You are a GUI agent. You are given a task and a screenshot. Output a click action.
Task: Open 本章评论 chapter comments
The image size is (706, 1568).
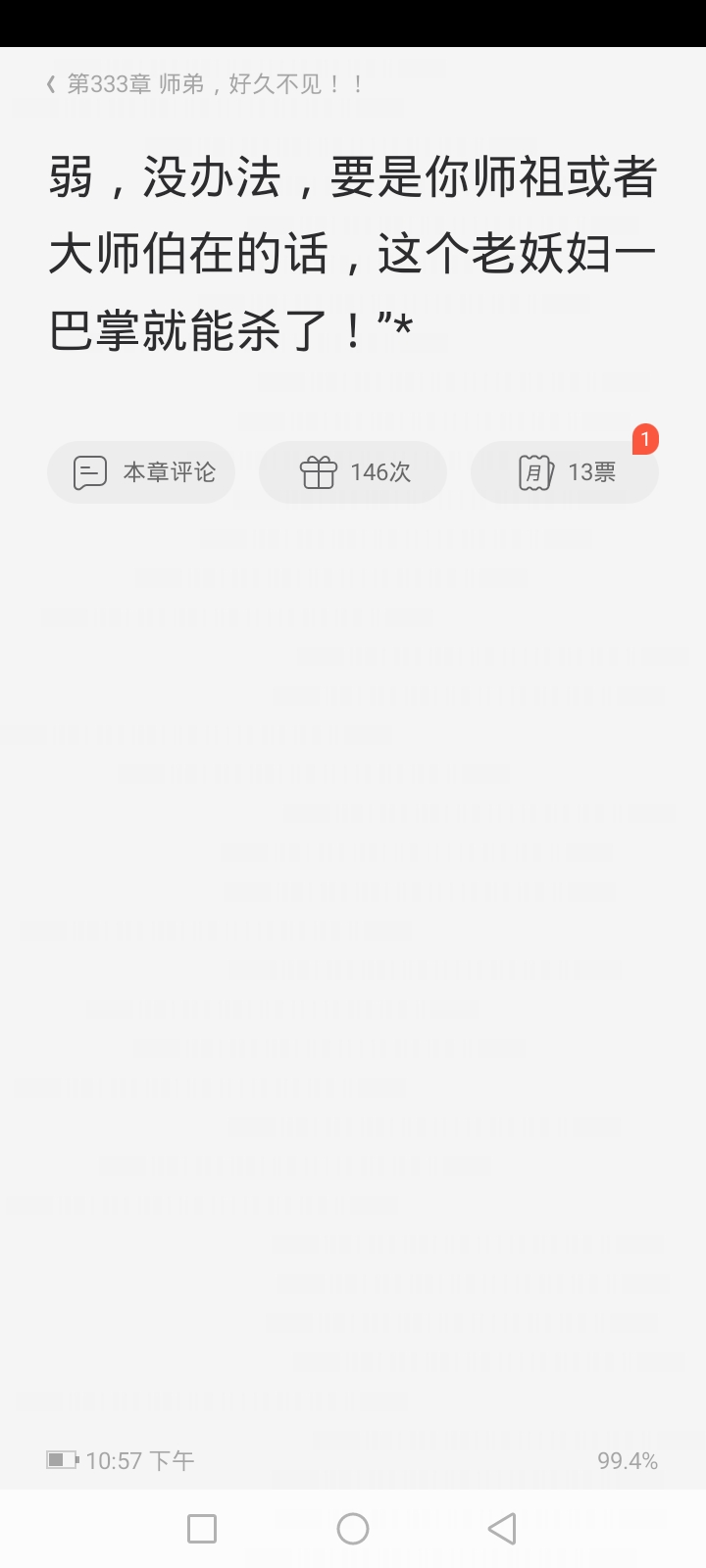click(x=142, y=472)
